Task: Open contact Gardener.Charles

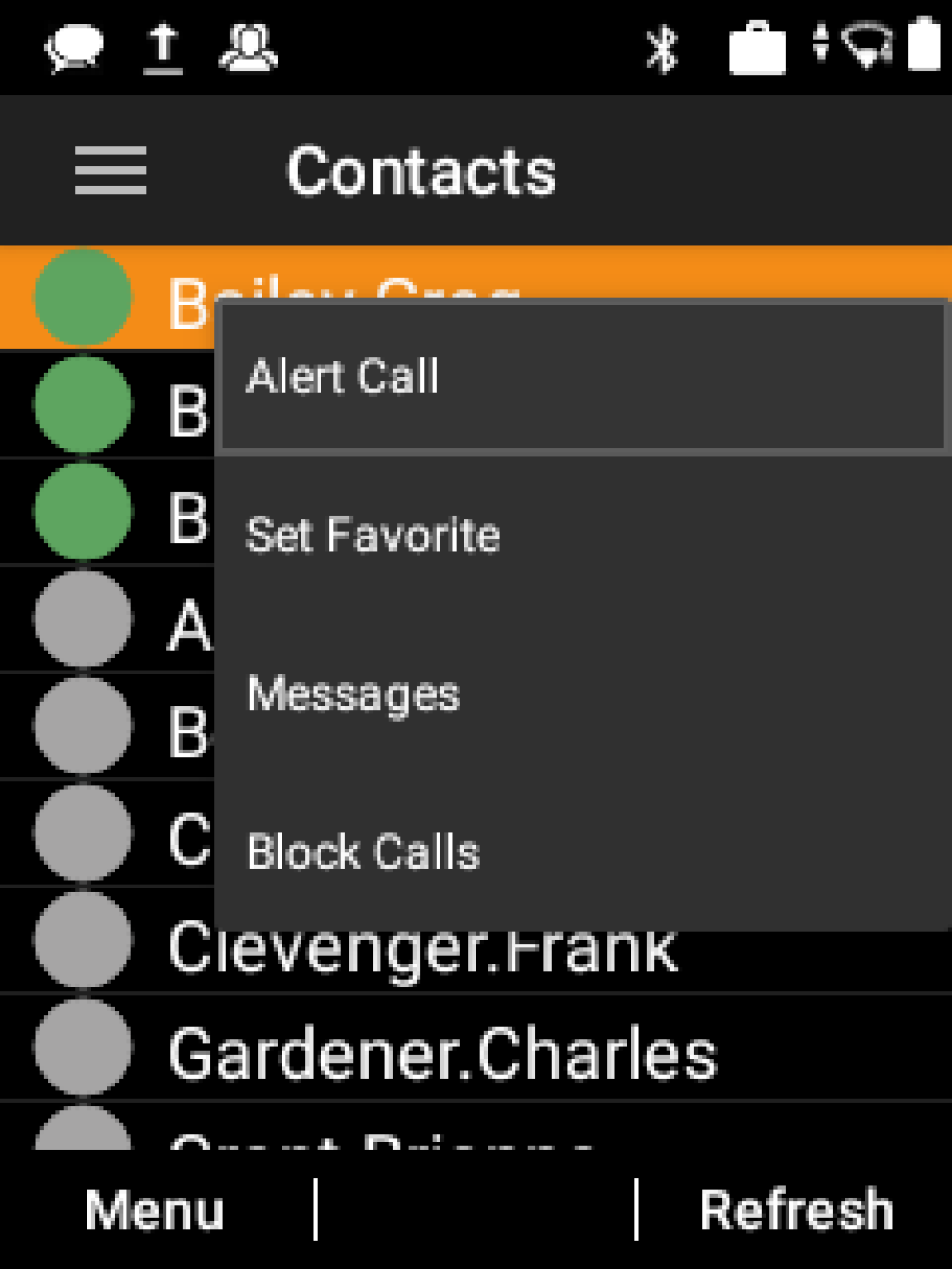Action: tap(442, 1054)
